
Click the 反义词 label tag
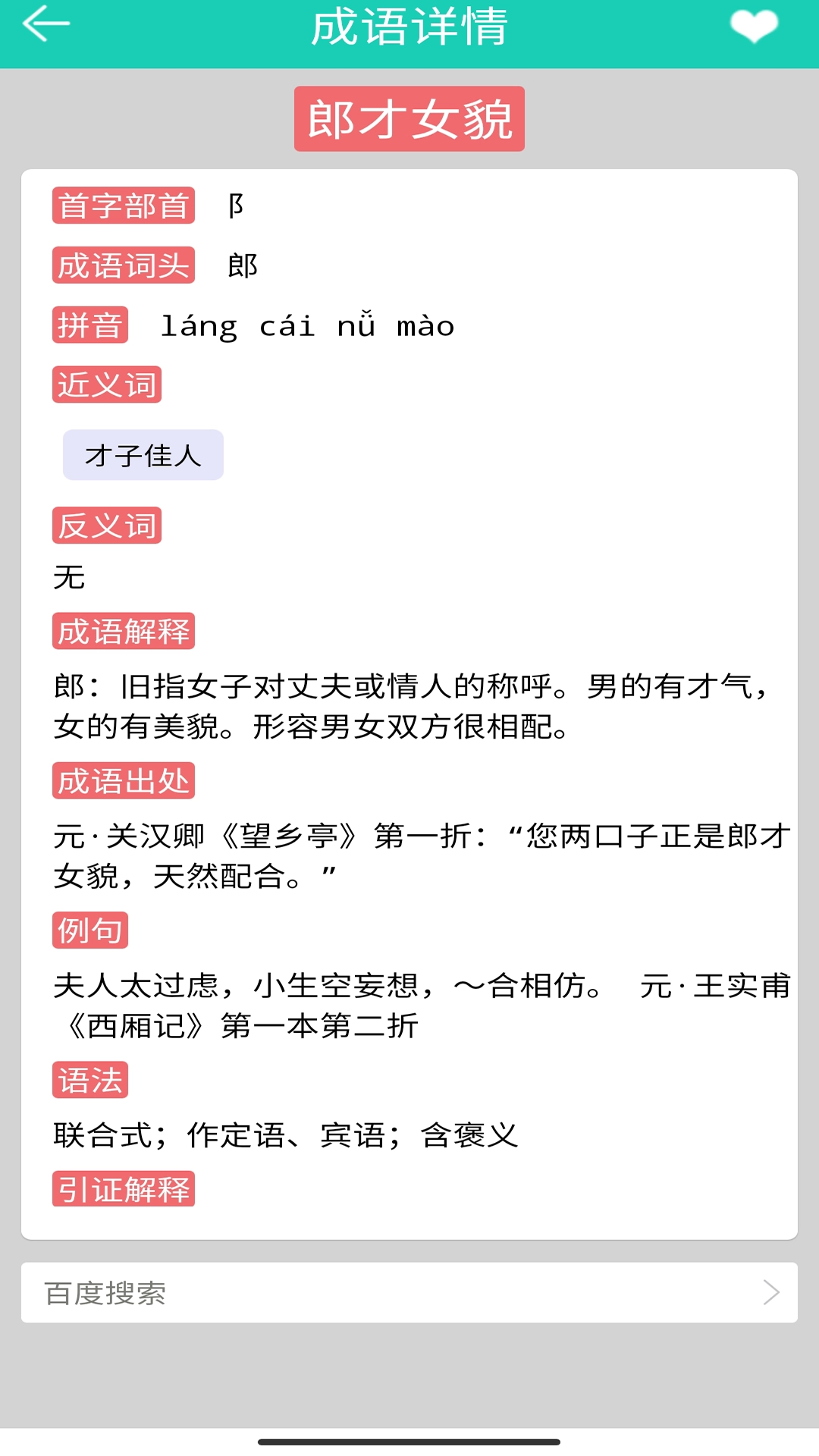click(x=107, y=526)
